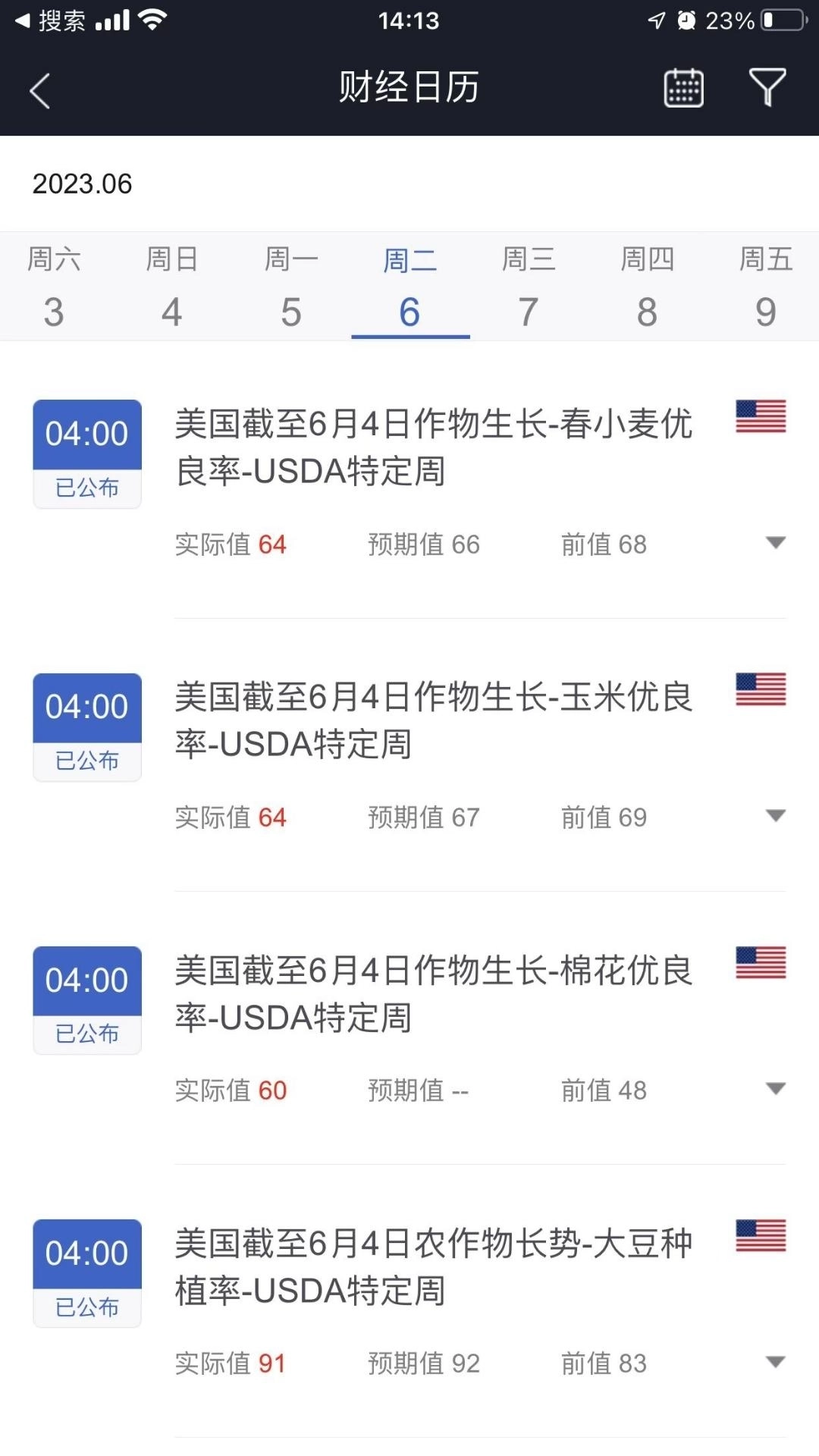Viewport: 819px width, 1456px height.
Task: Click the US flag on the corn event
Action: coord(761,688)
